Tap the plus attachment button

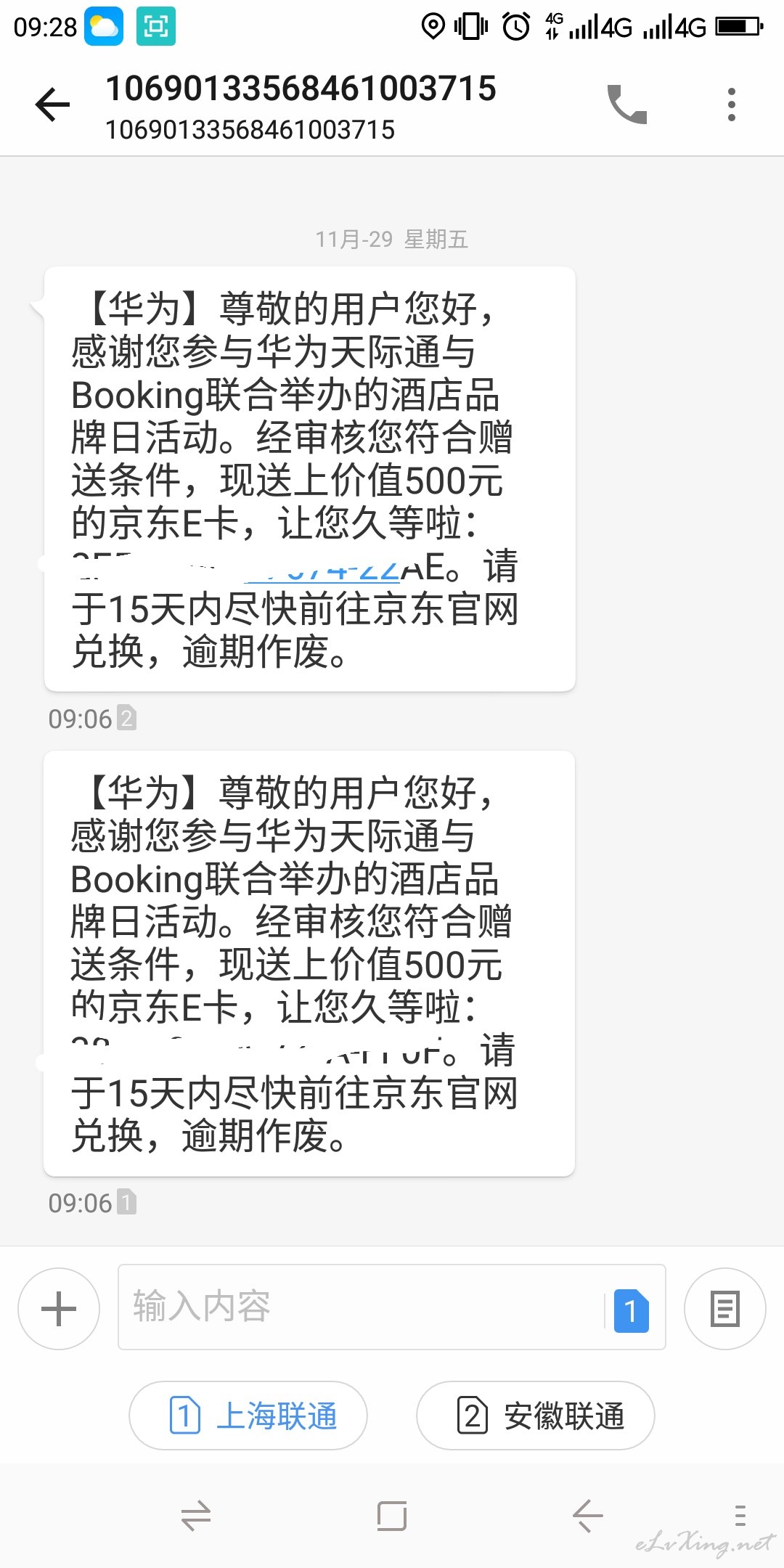tap(59, 1309)
